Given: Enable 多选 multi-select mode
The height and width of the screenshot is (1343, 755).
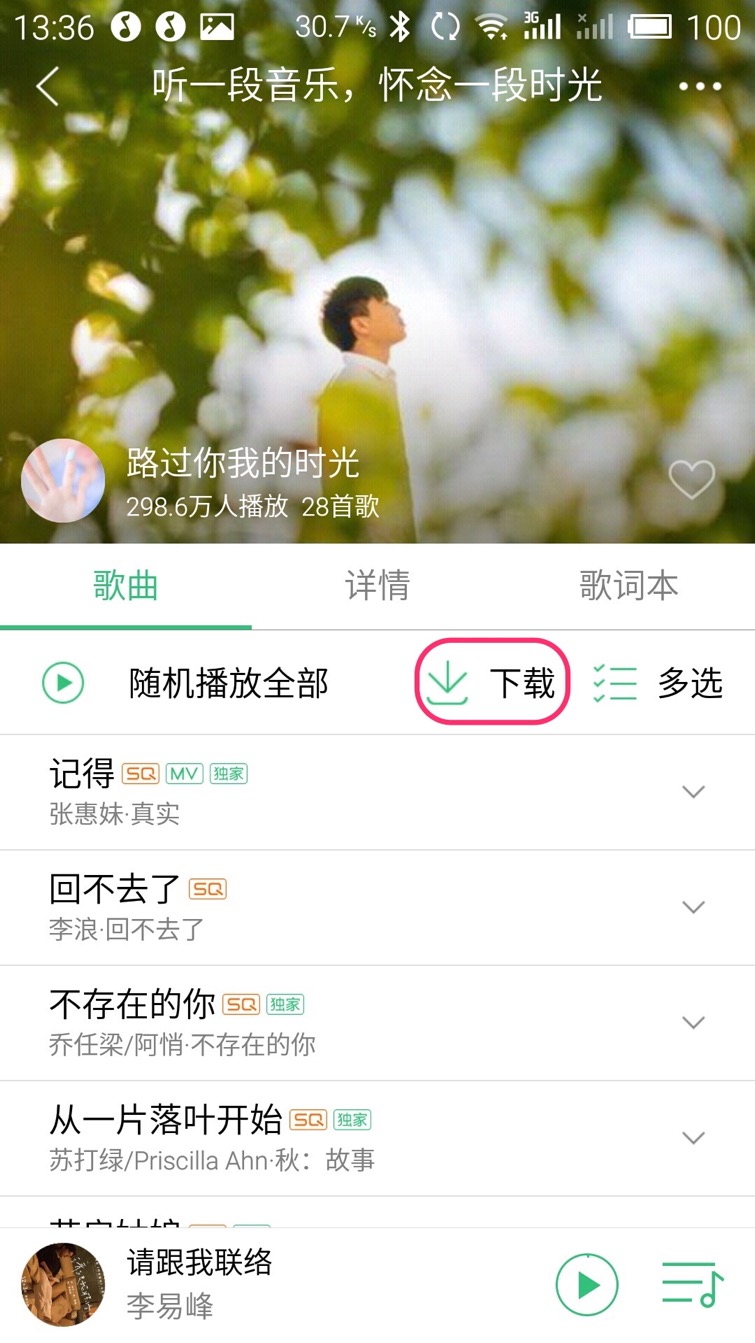Looking at the screenshot, I should click(657, 684).
